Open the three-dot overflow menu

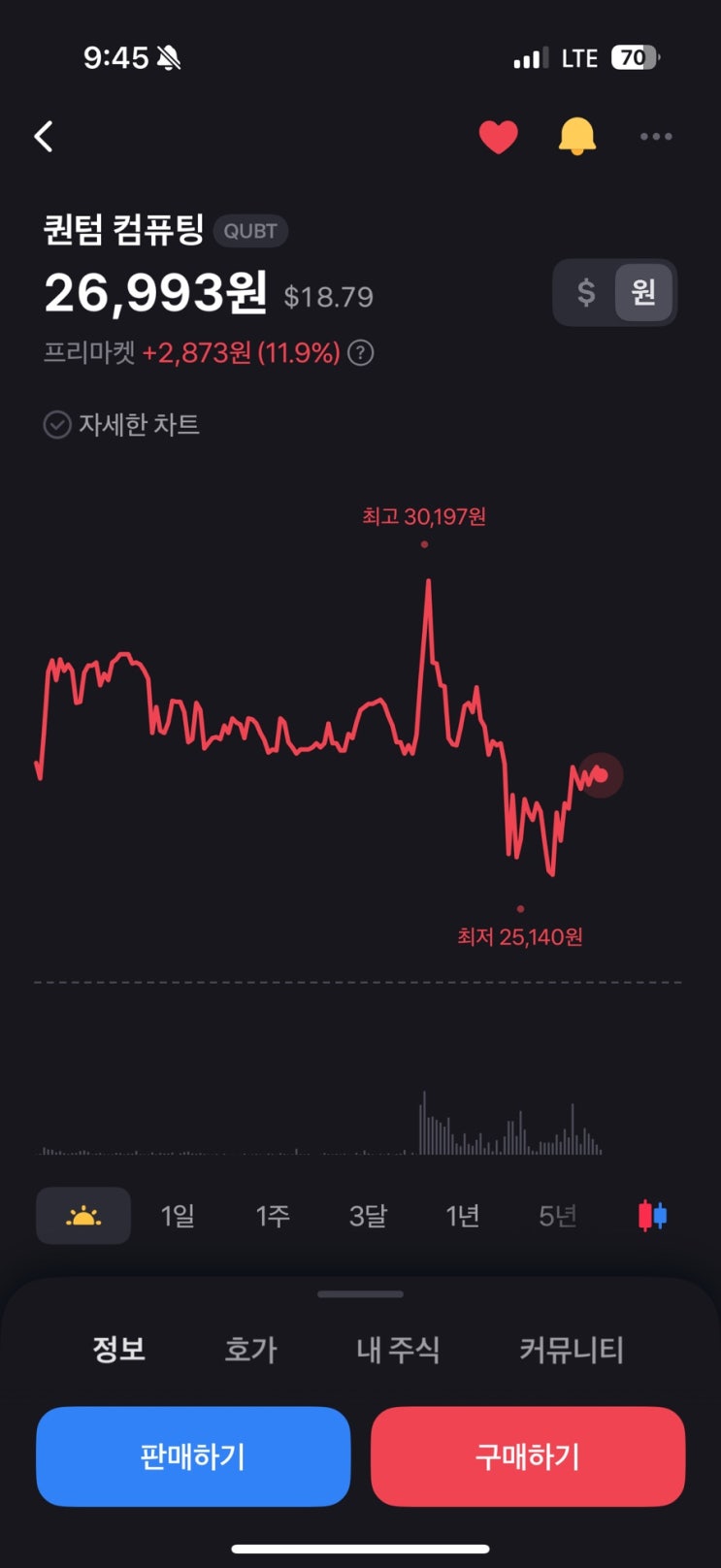(656, 137)
